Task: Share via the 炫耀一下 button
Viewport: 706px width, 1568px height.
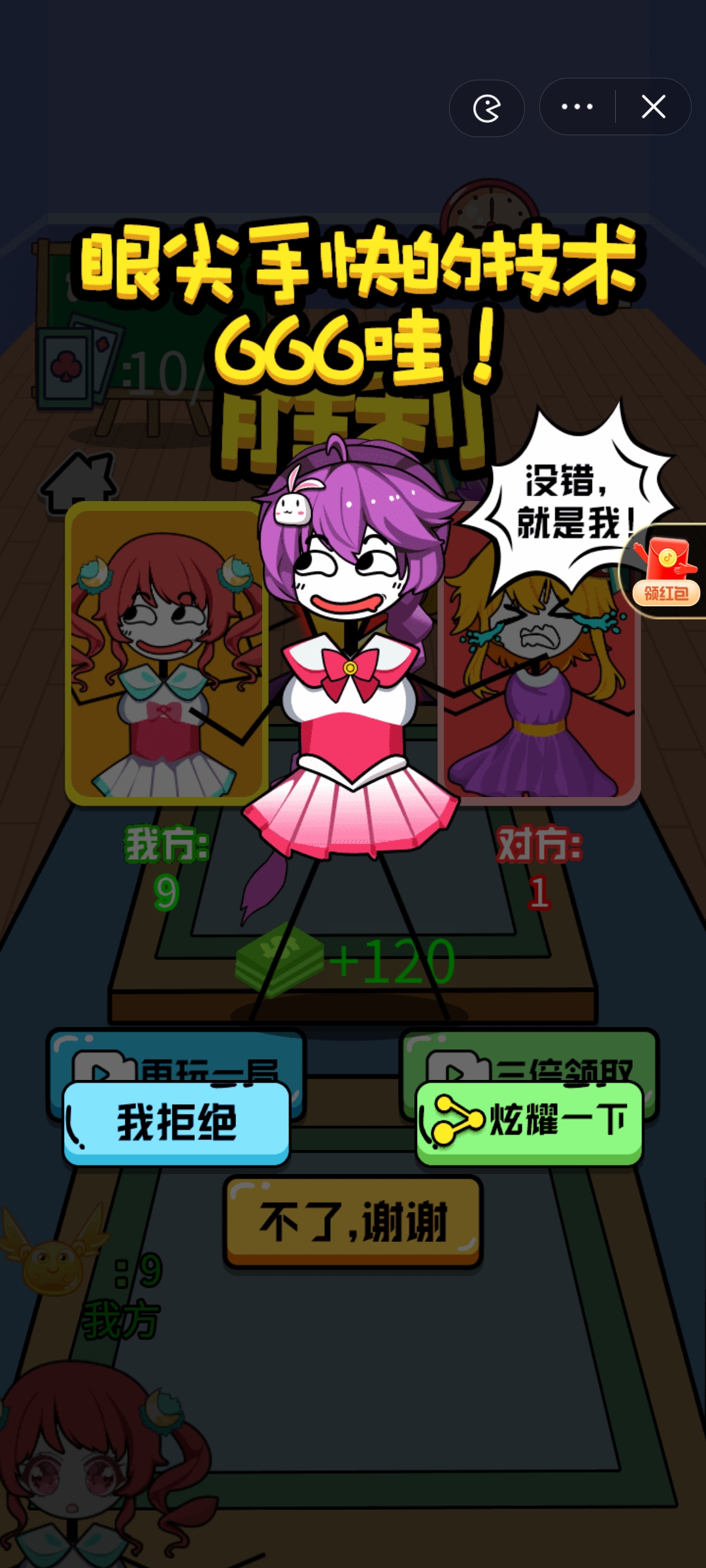Action: (529, 1122)
